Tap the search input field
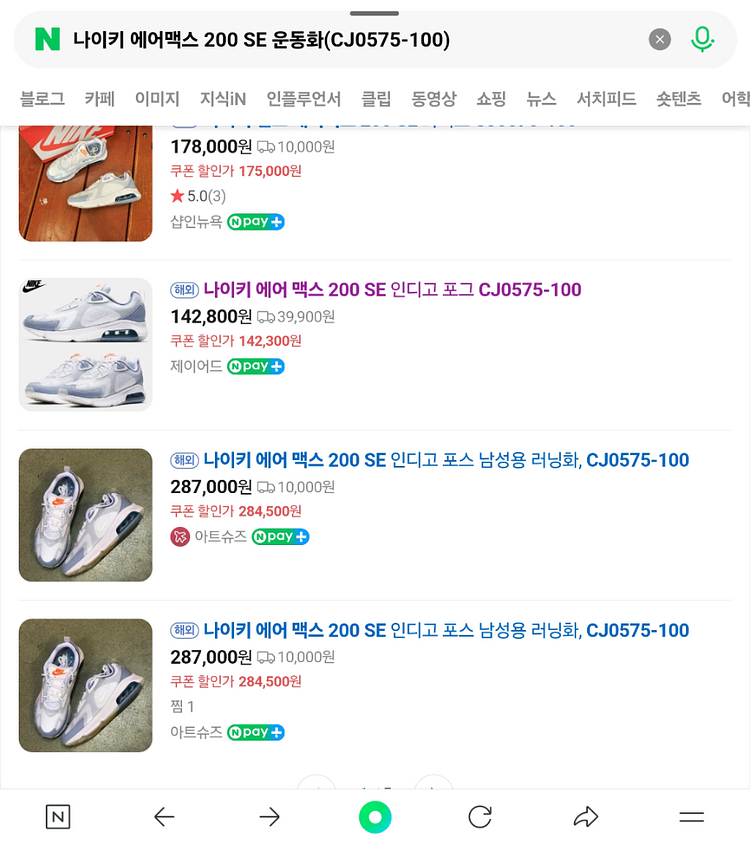750x845 pixels. coord(350,38)
